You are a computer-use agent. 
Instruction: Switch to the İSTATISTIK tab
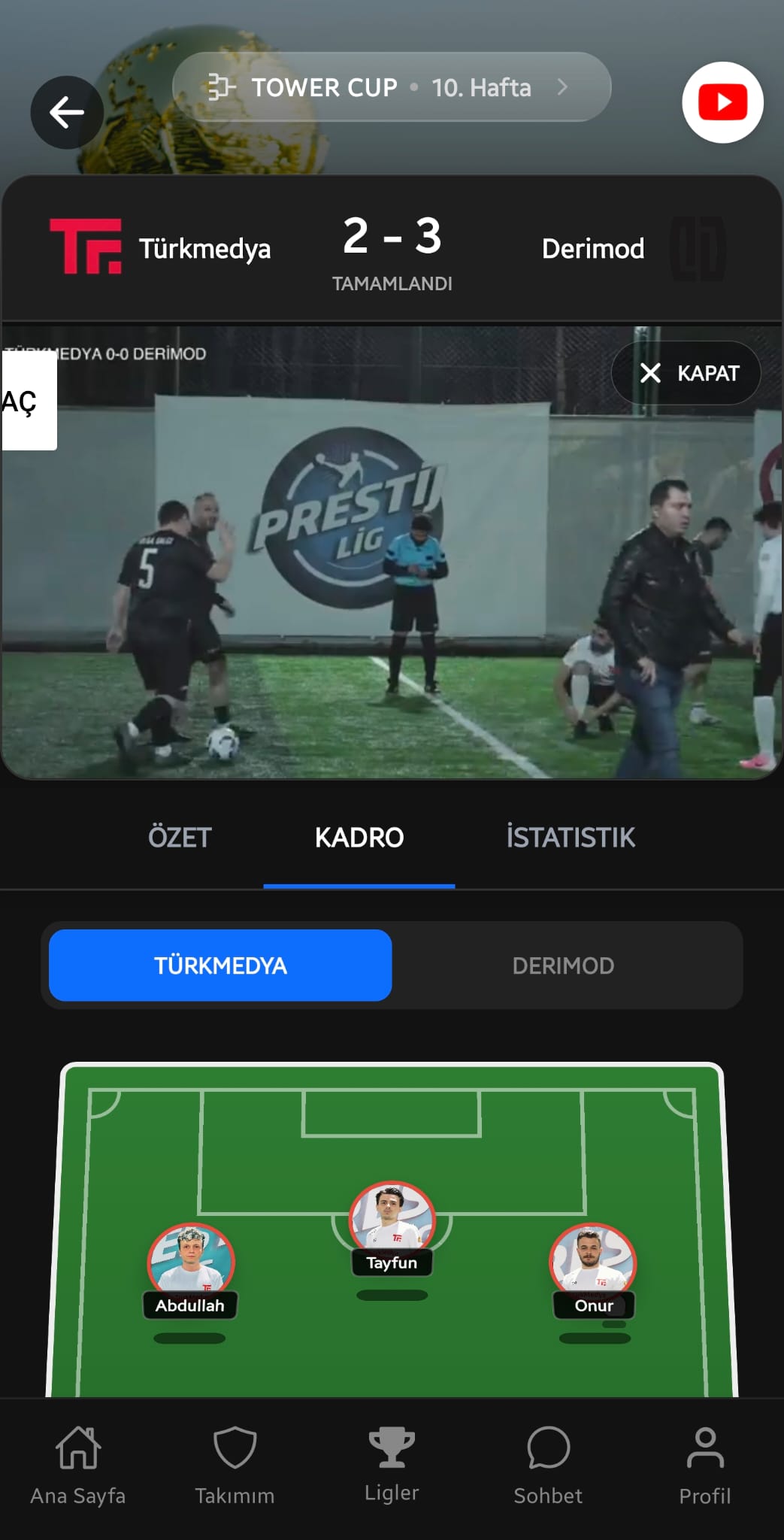[571, 837]
